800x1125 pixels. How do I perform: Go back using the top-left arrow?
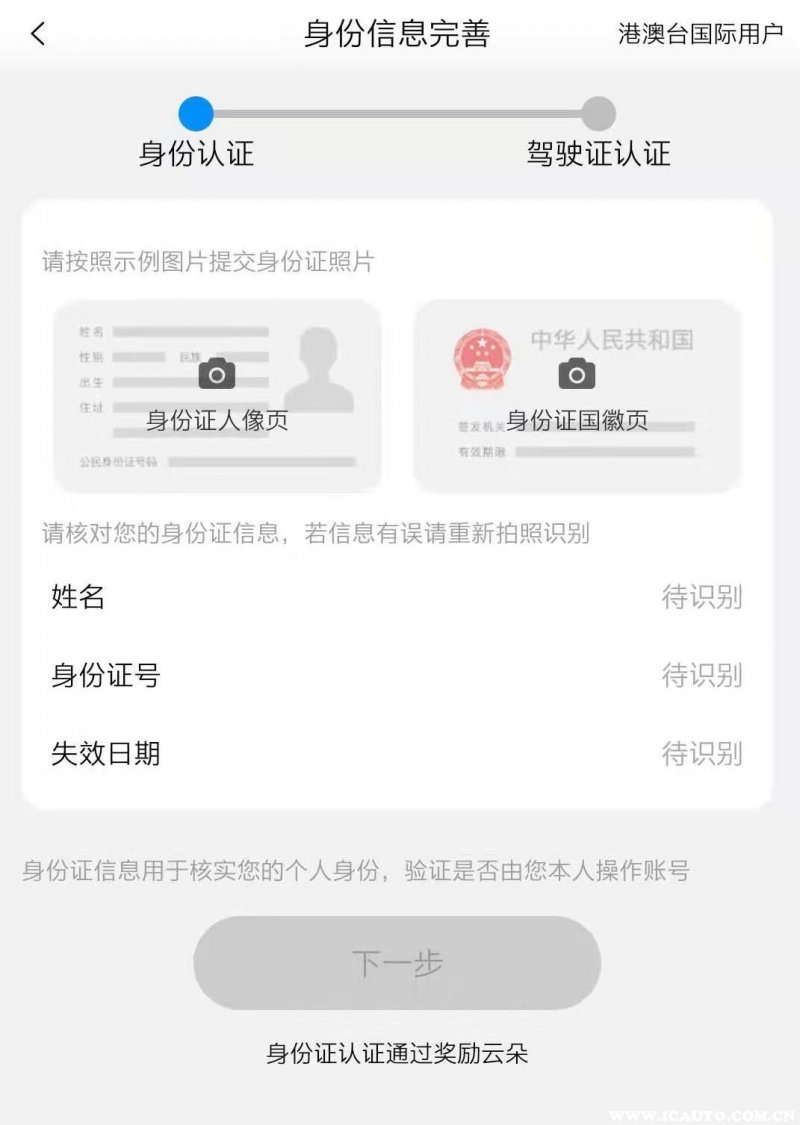pos(38,34)
